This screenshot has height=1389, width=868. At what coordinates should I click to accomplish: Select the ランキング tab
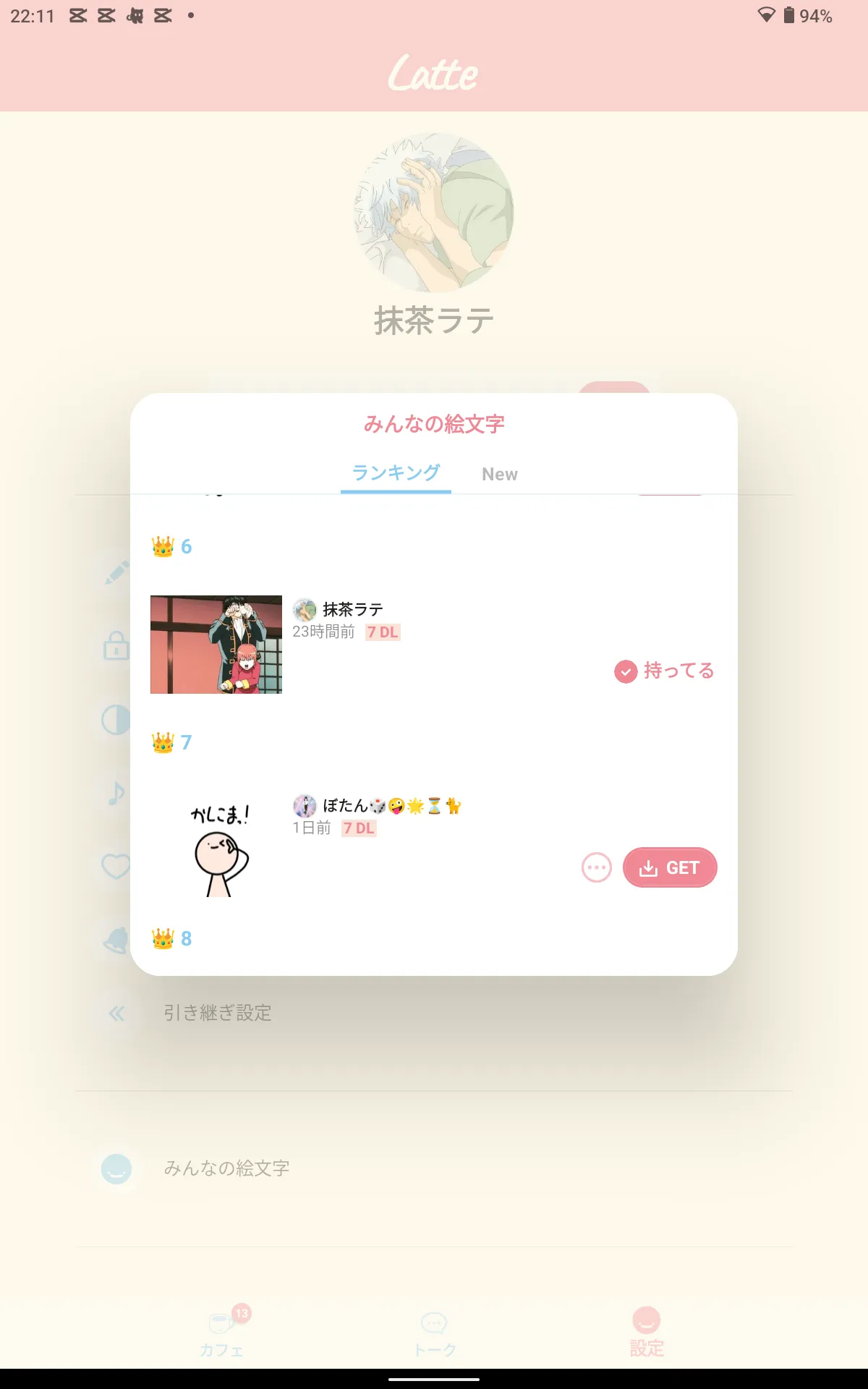tap(396, 473)
